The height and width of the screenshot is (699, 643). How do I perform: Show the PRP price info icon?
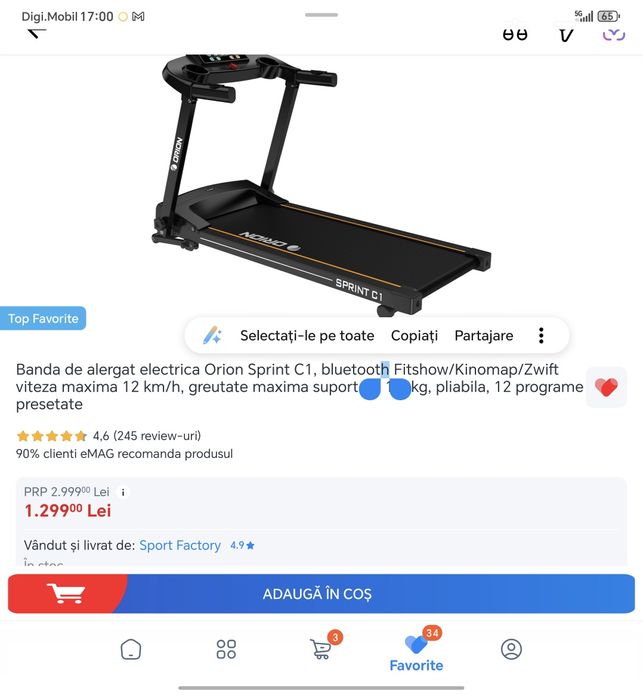[x=124, y=492]
